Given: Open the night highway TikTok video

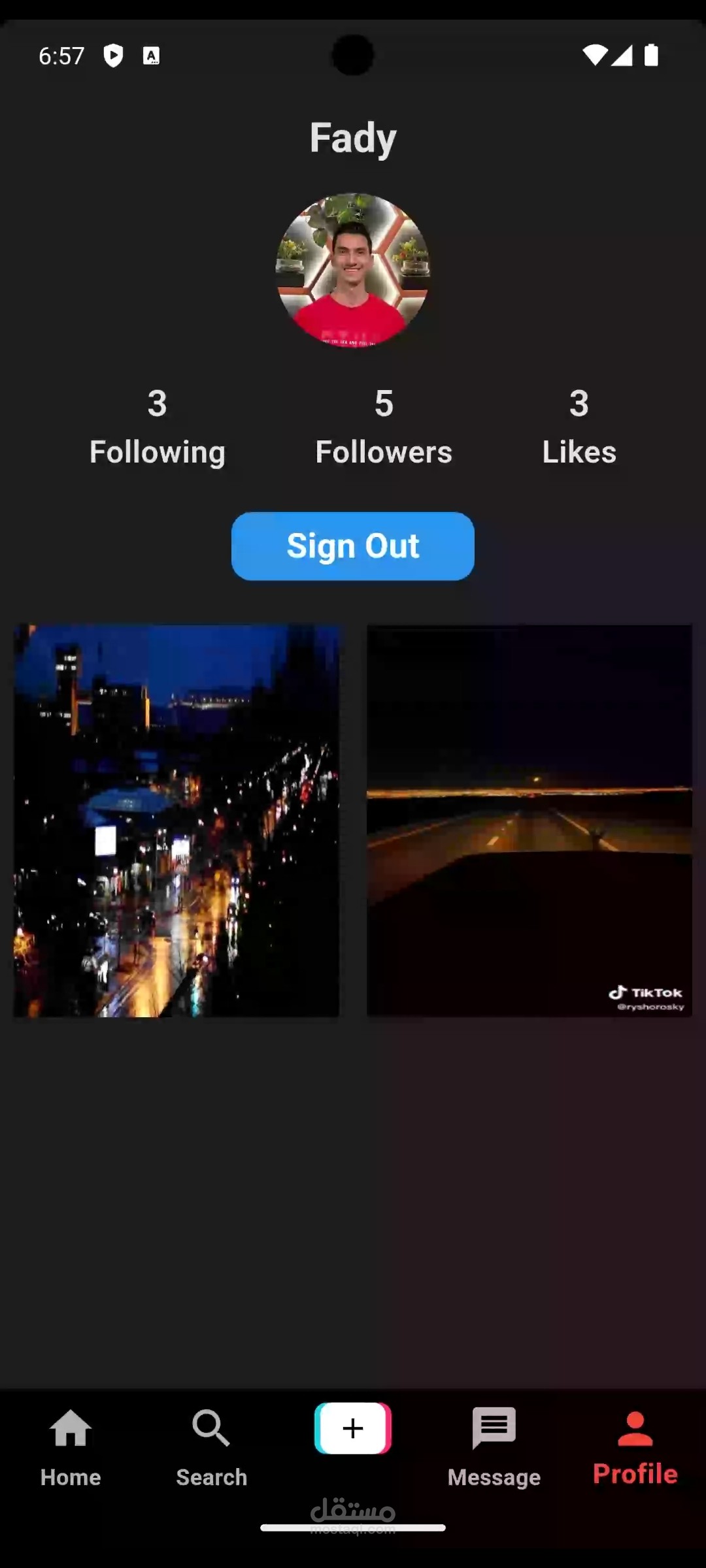Looking at the screenshot, I should [529, 821].
